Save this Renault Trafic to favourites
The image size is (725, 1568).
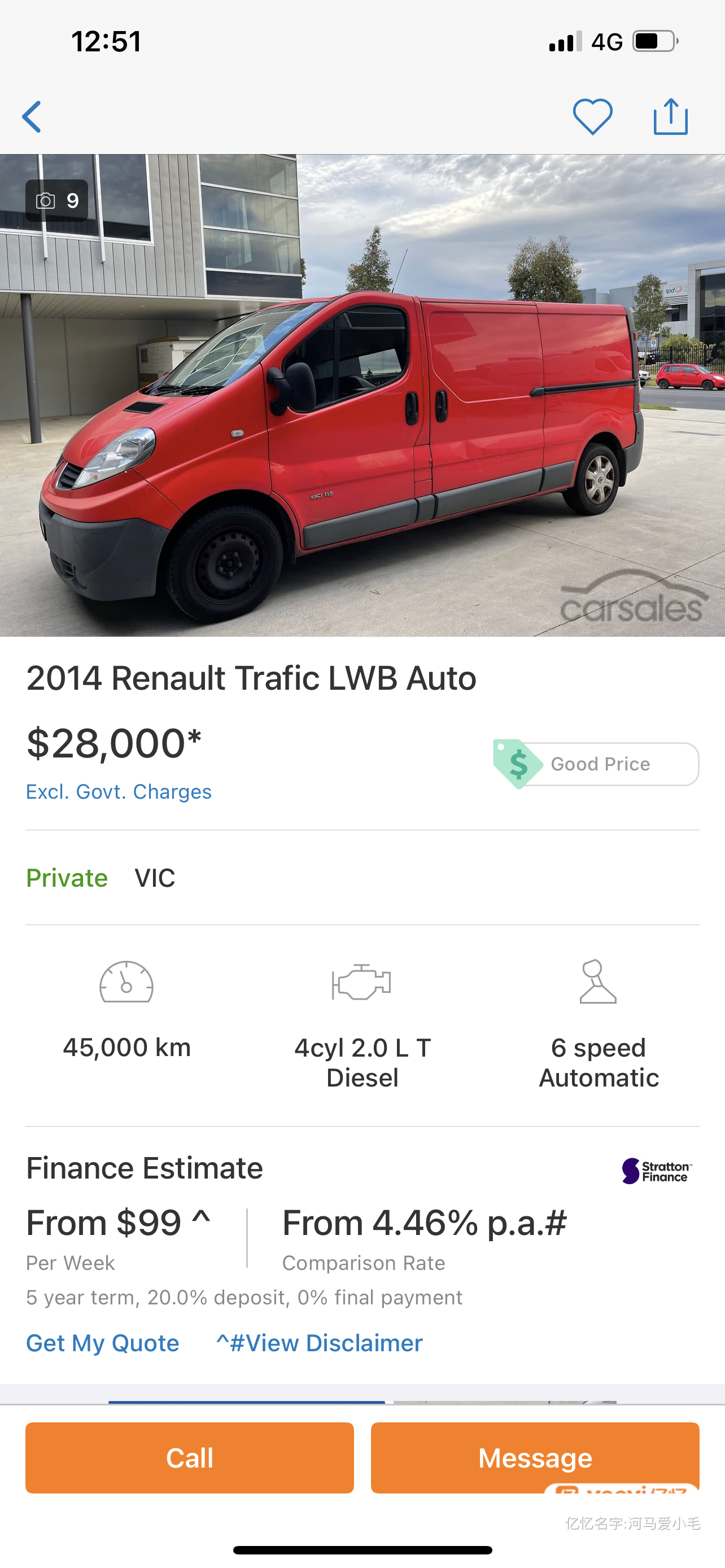pos(592,116)
